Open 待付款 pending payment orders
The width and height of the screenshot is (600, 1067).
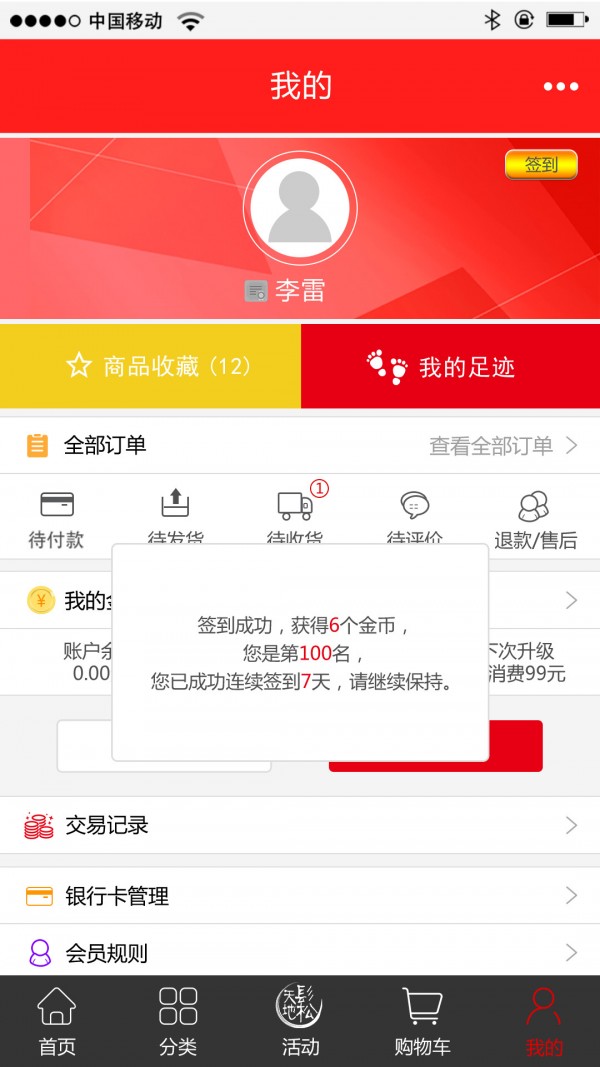pos(56,518)
